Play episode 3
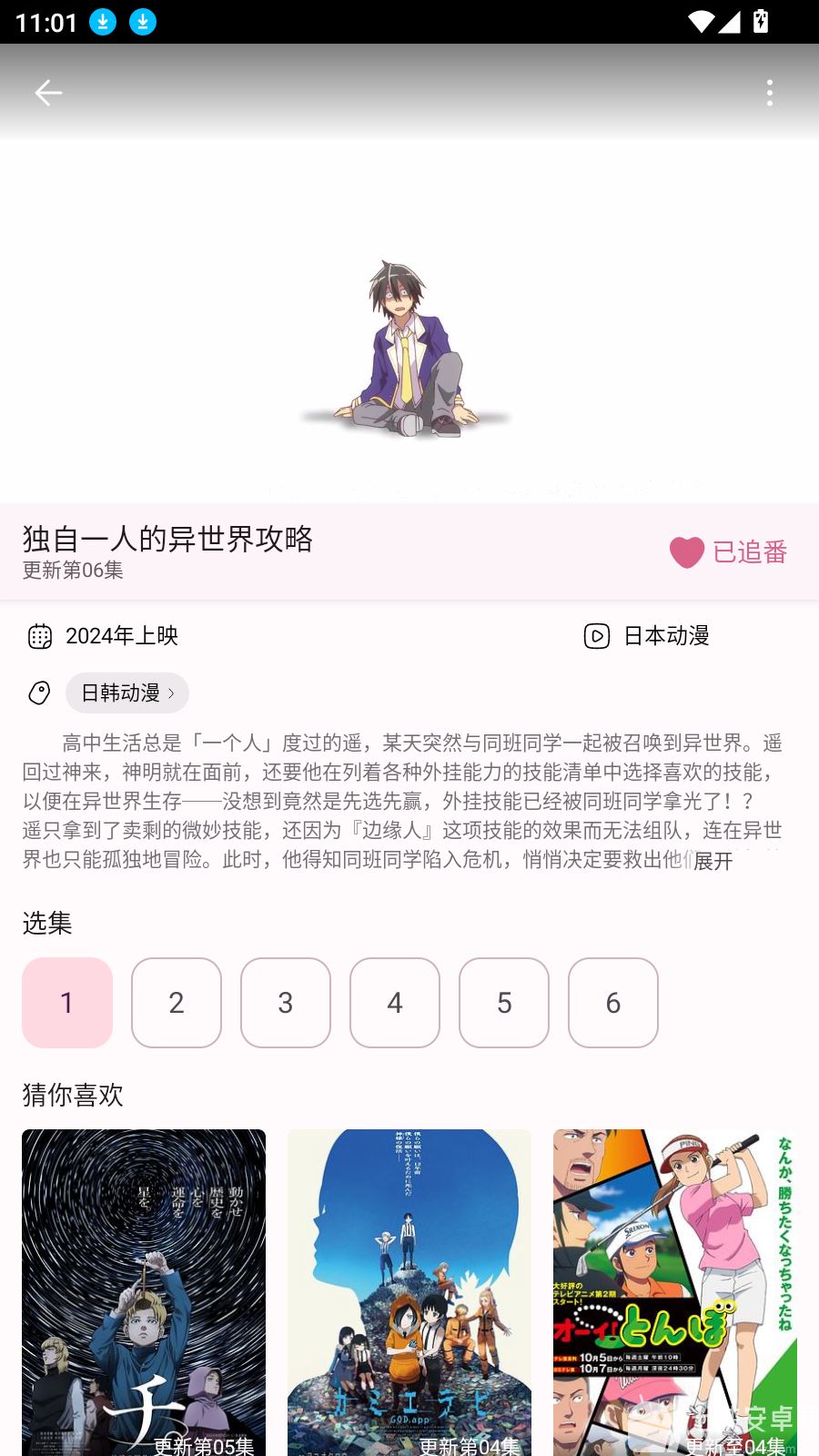 point(286,1003)
